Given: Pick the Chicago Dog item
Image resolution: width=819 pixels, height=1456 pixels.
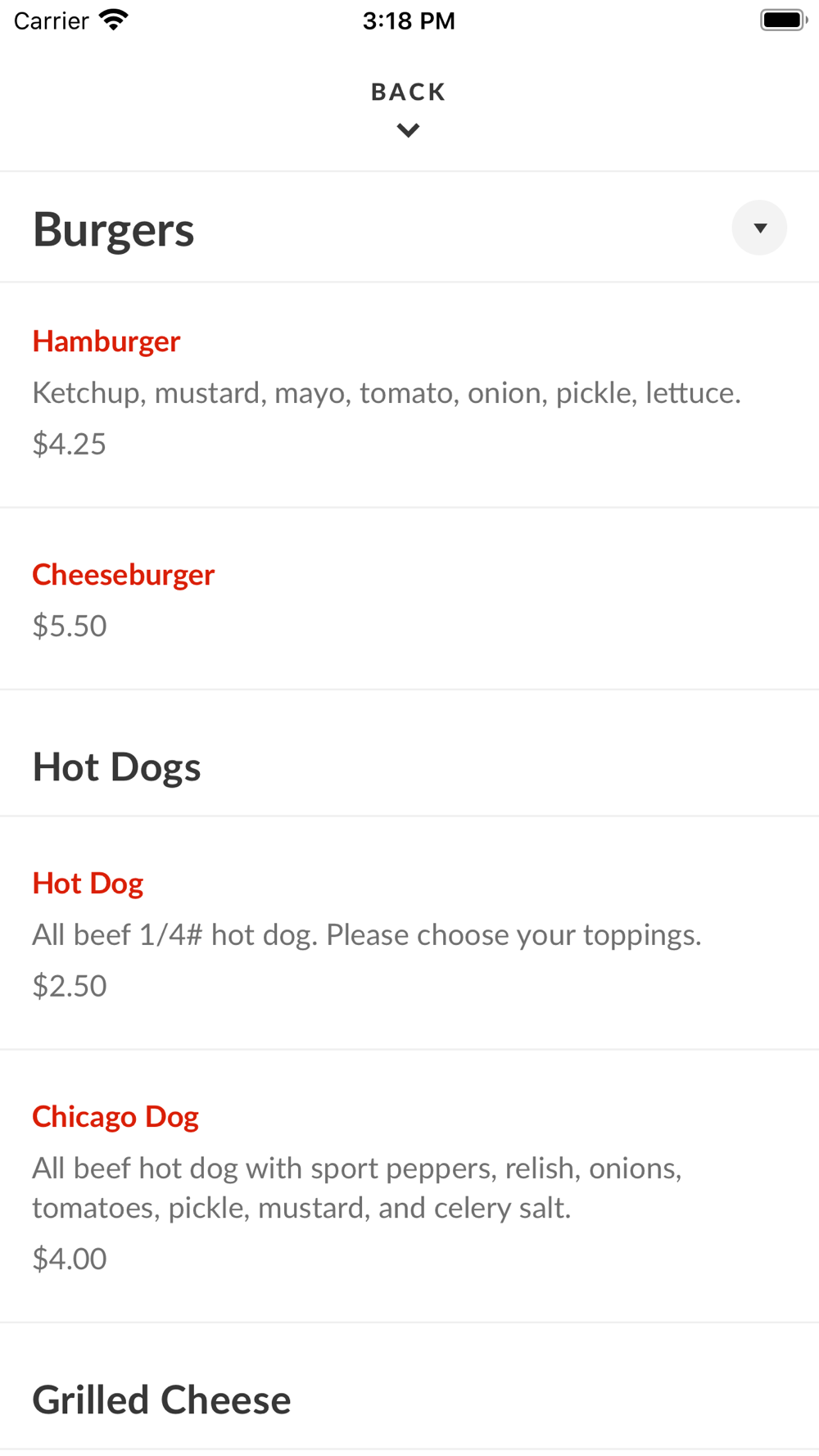Looking at the screenshot, I should click(115, 1117).
